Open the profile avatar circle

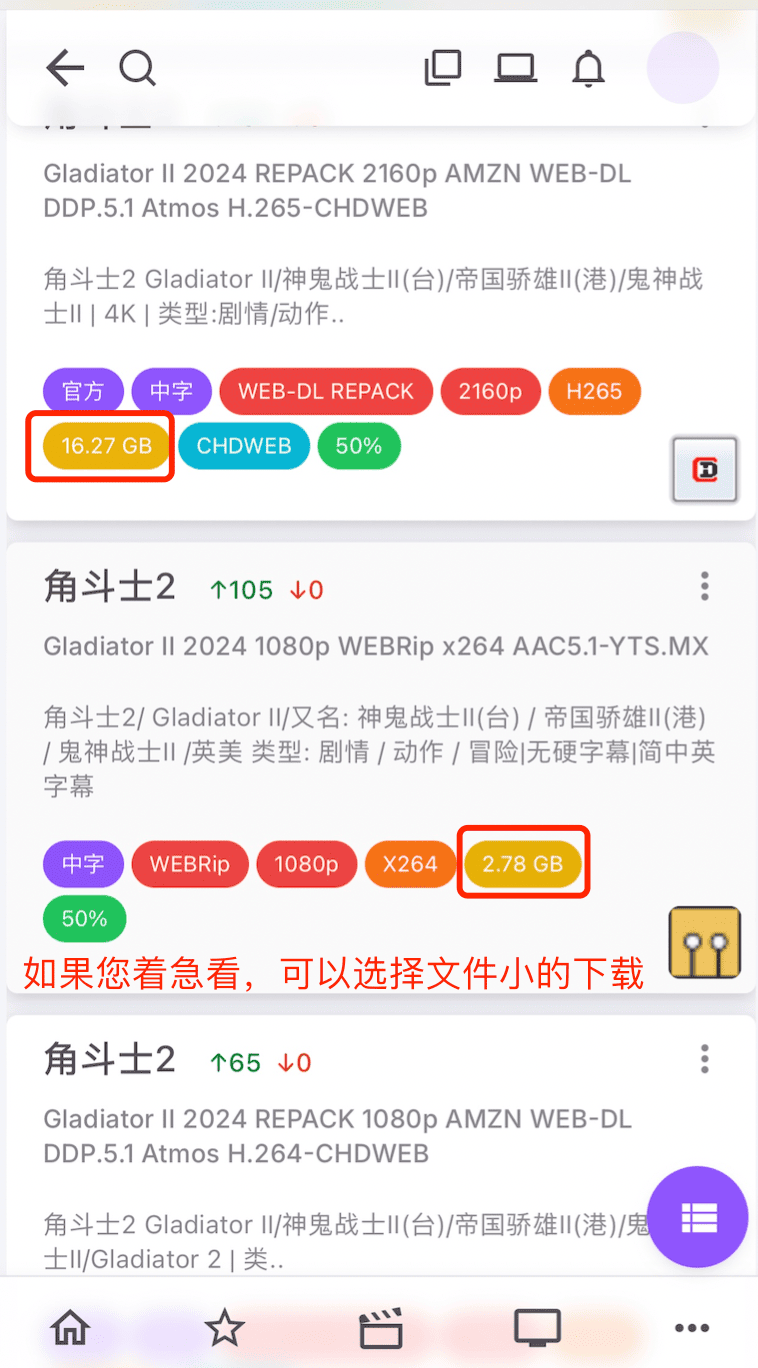683,68
